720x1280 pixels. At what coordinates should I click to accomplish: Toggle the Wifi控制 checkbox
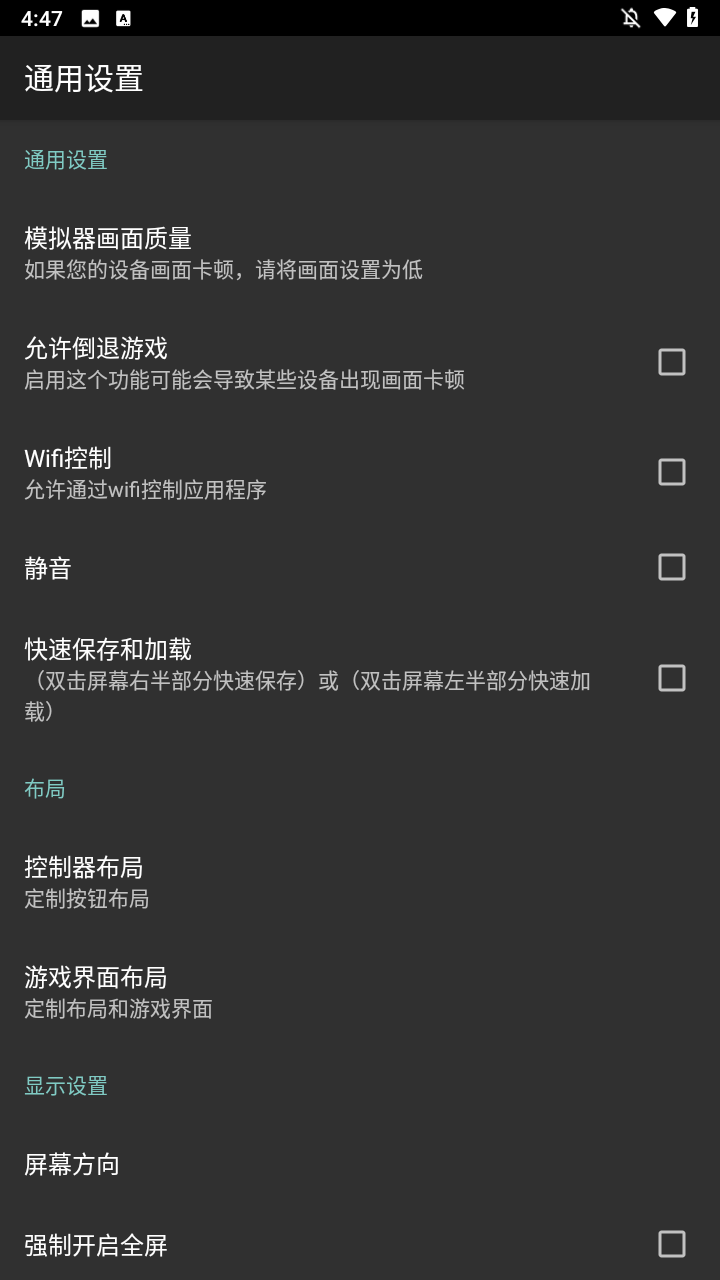pos(671,472)
